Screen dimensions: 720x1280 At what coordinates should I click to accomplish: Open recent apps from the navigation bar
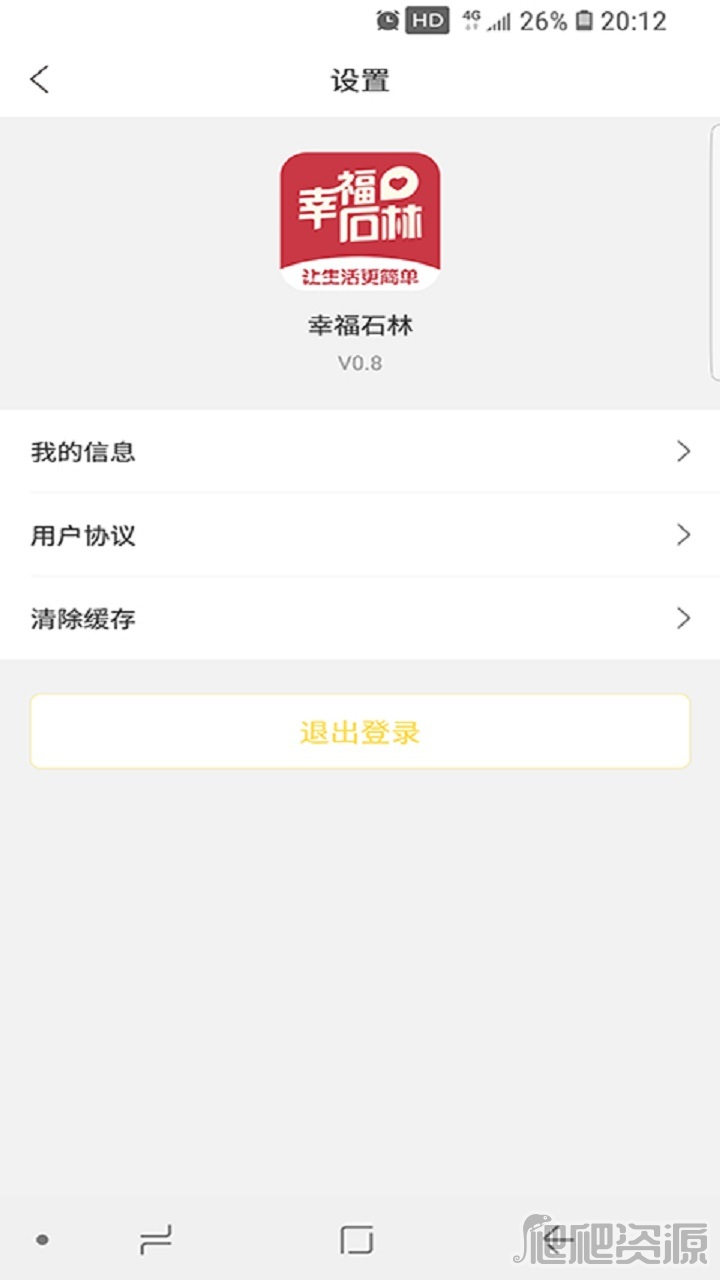point(156,1240)
